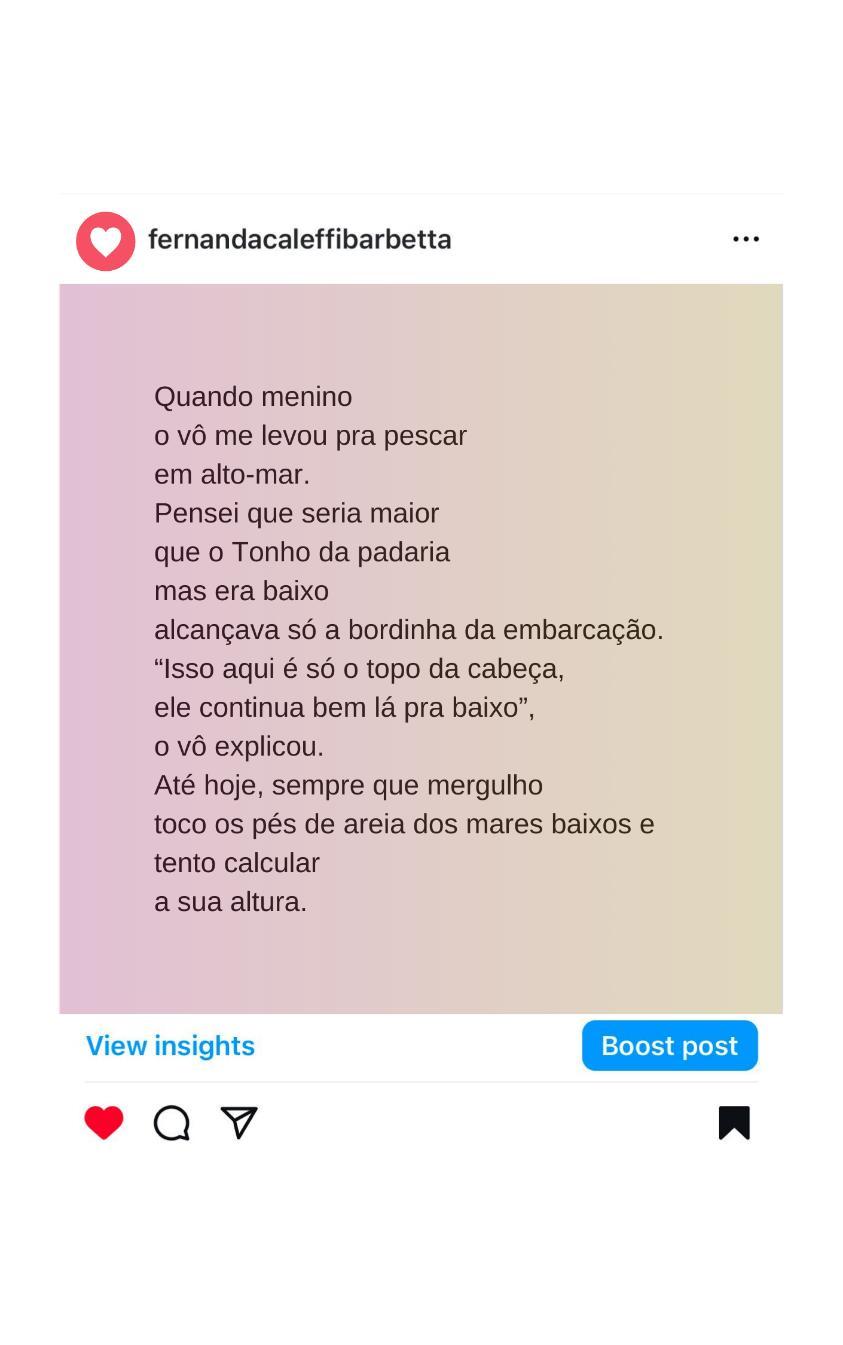Open fernandacaleffibarbetta's profile picture
The width and height of the screenshot is (843, 1345).
[x=106, y=241]
